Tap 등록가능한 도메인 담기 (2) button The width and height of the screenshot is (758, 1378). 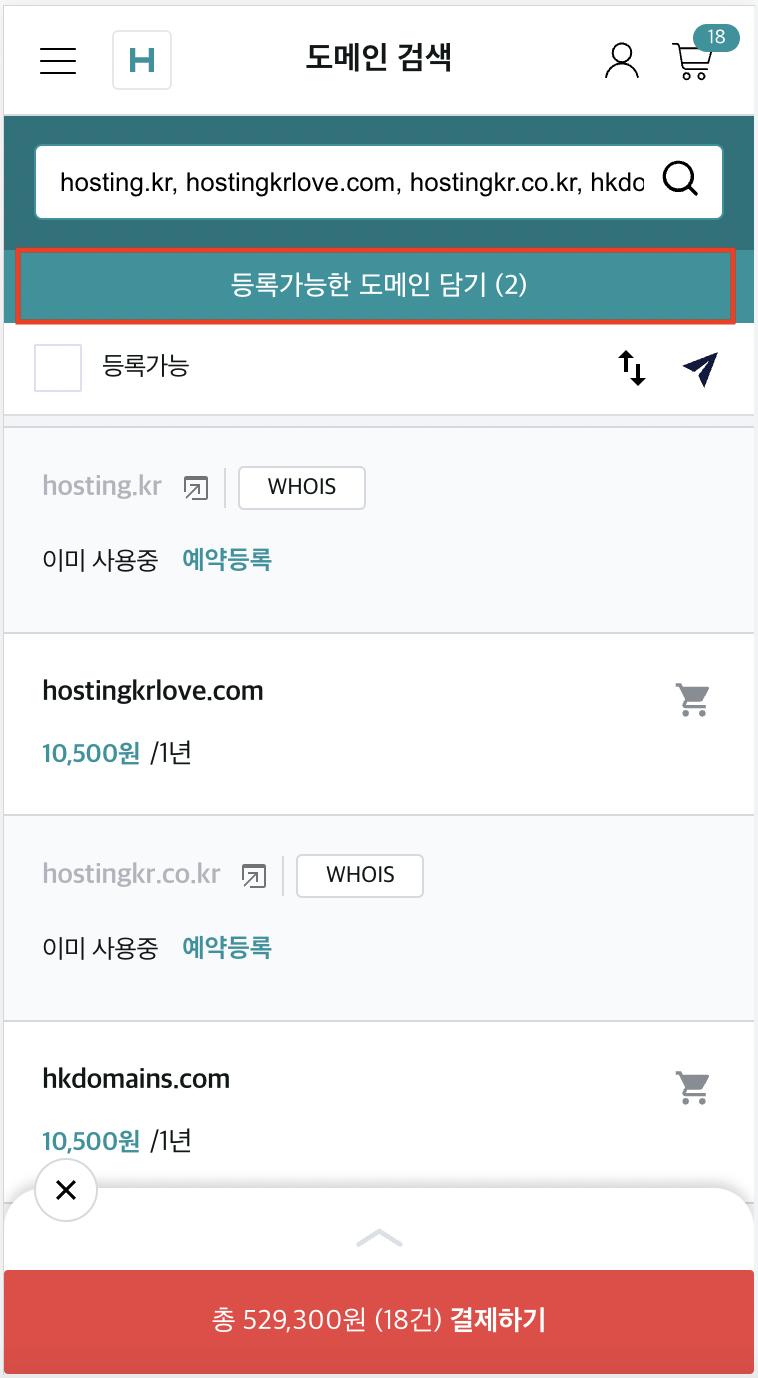tap(378, 286)
